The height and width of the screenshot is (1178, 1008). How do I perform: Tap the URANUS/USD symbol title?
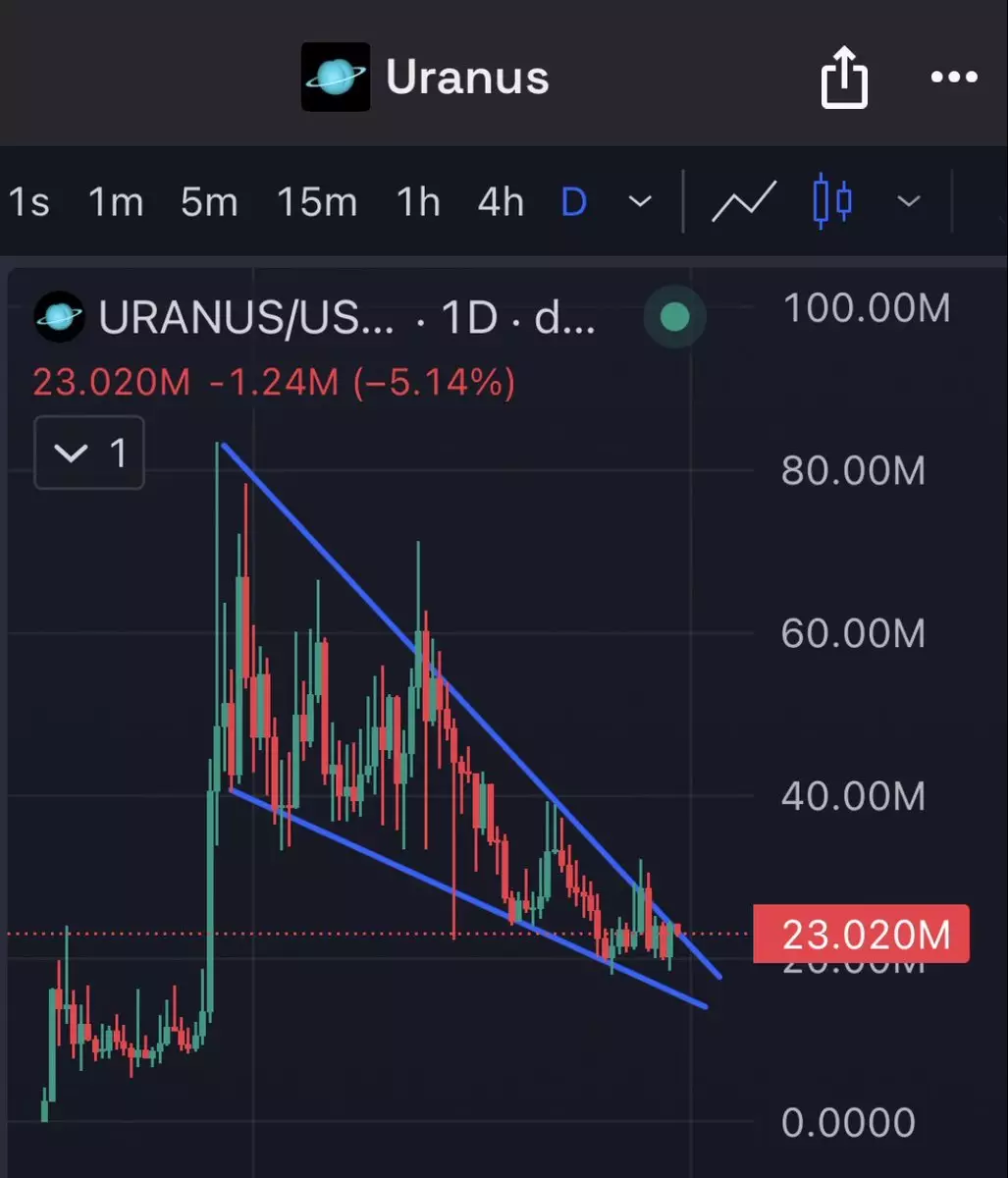245,317
